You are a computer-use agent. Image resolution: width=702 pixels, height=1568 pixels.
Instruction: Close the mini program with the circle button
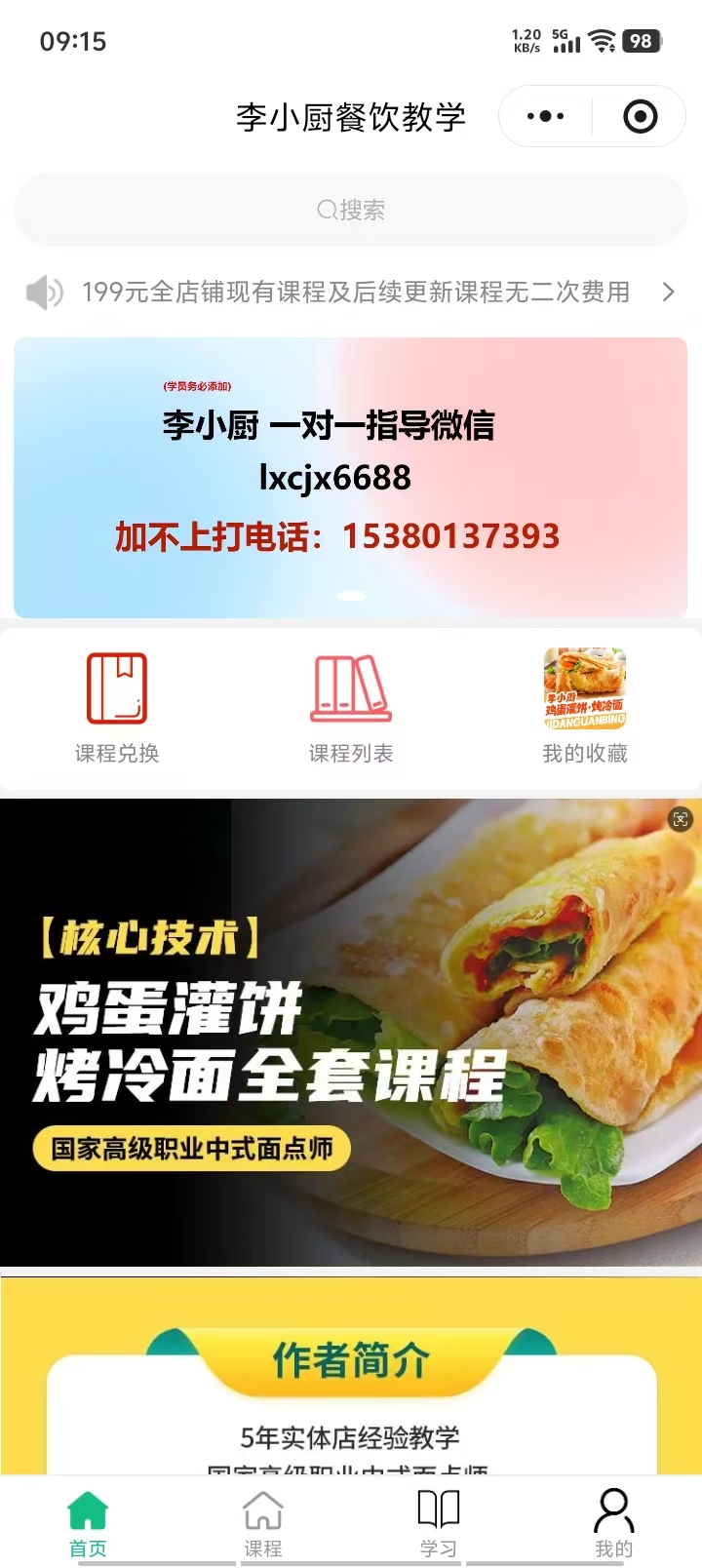640,117
